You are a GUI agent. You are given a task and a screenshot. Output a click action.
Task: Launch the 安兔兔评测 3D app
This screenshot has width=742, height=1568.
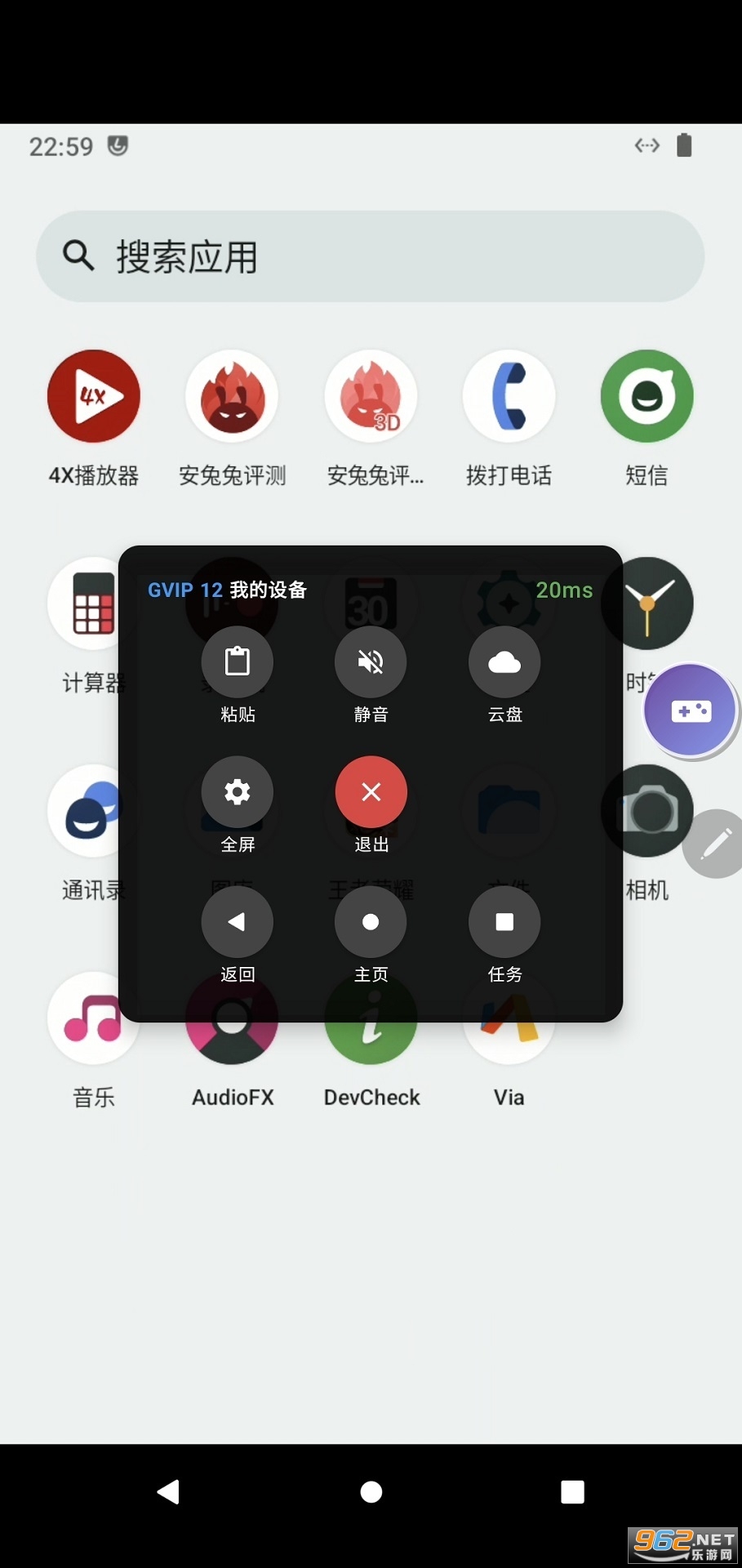coord(371,397)
